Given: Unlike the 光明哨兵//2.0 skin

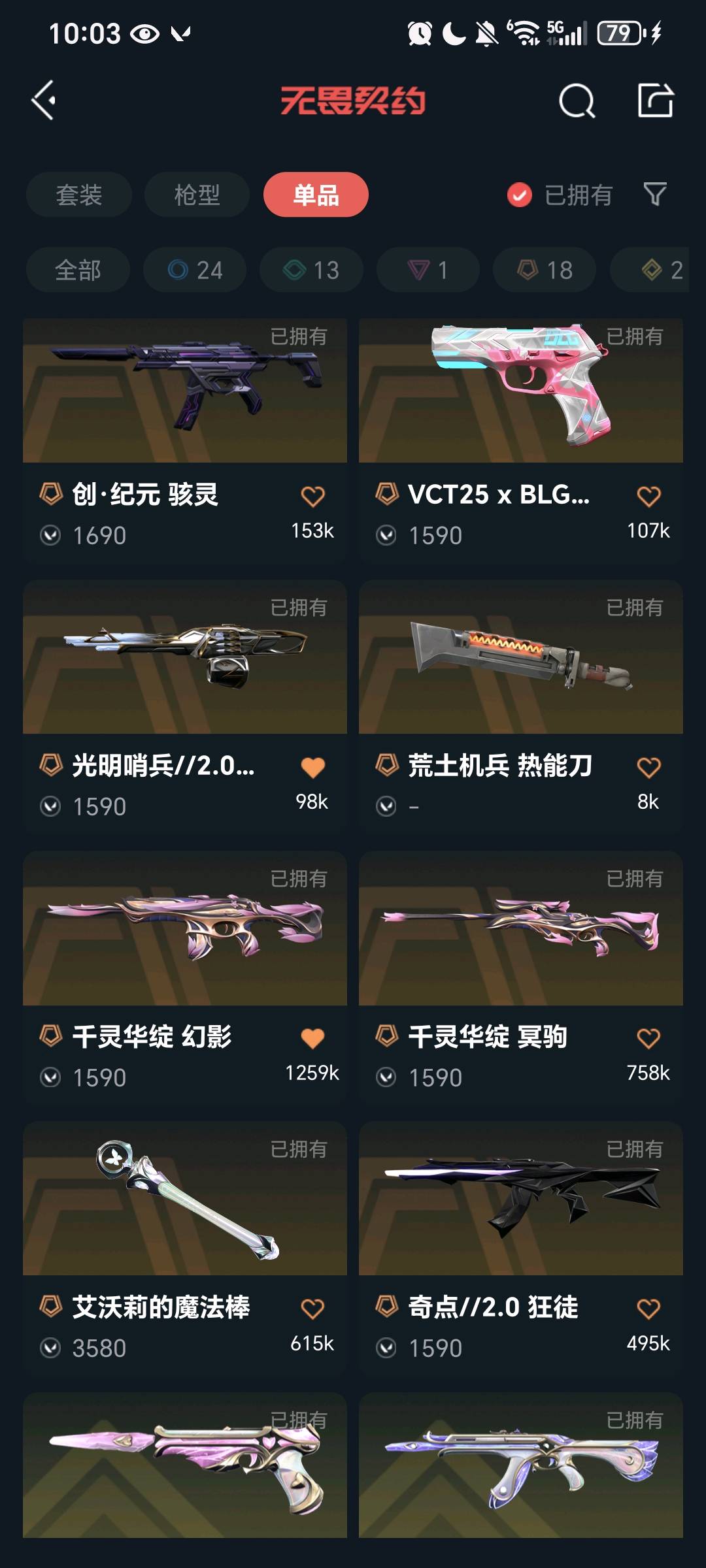Looking at the screenshot, I should click(312, 768).
